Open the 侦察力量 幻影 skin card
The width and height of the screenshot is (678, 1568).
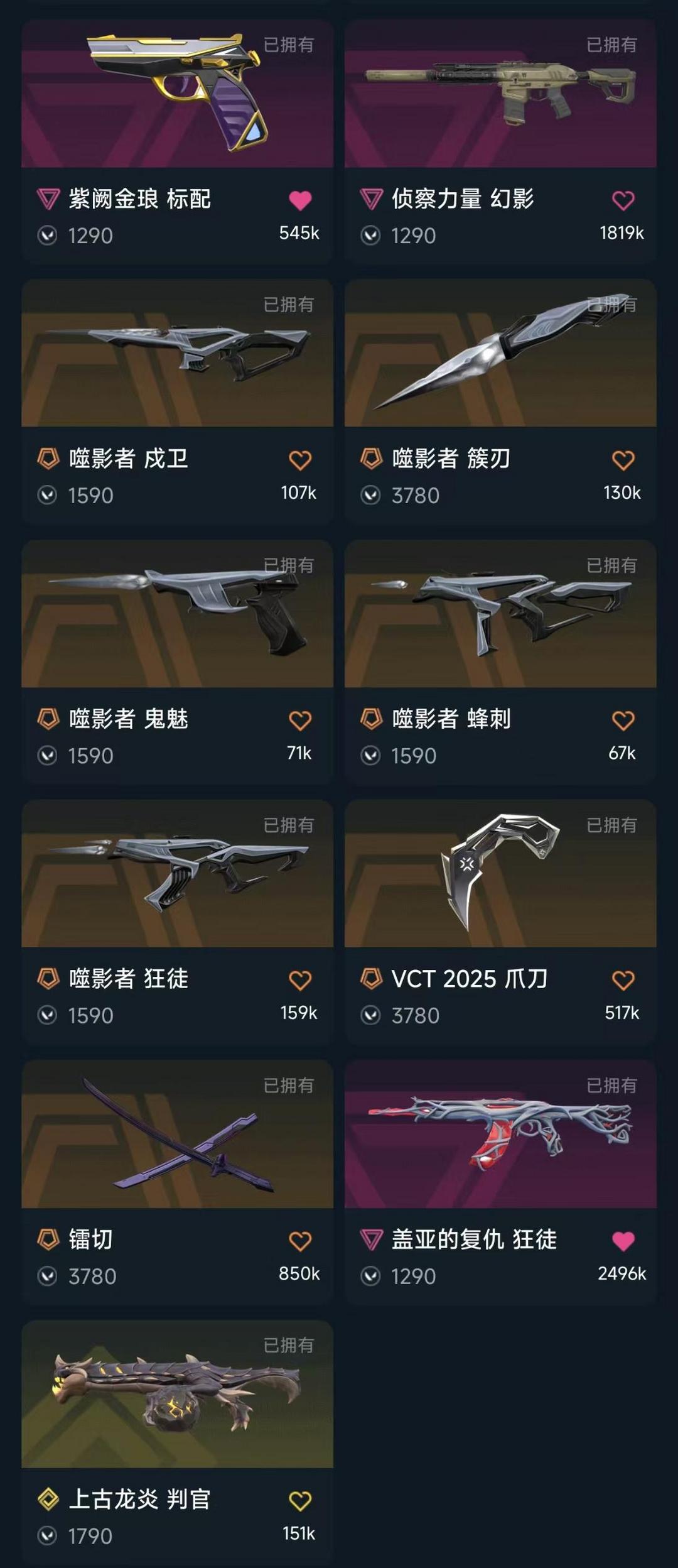[x=500, y=141]
